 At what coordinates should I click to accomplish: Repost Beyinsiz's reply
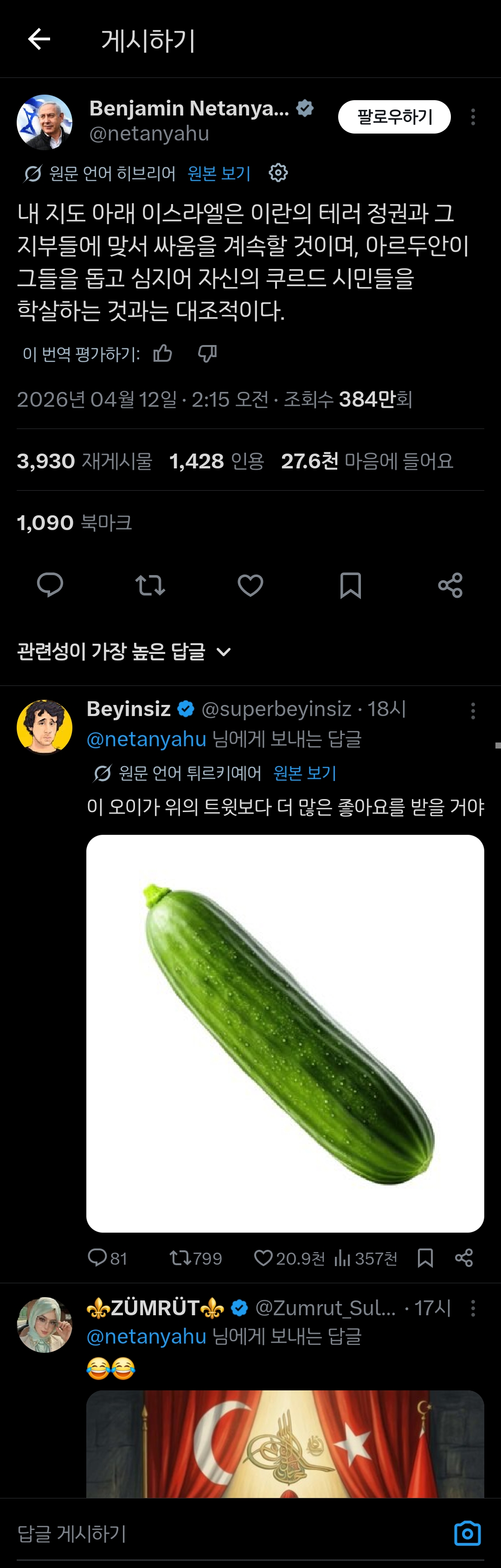tap(180, 1258)
